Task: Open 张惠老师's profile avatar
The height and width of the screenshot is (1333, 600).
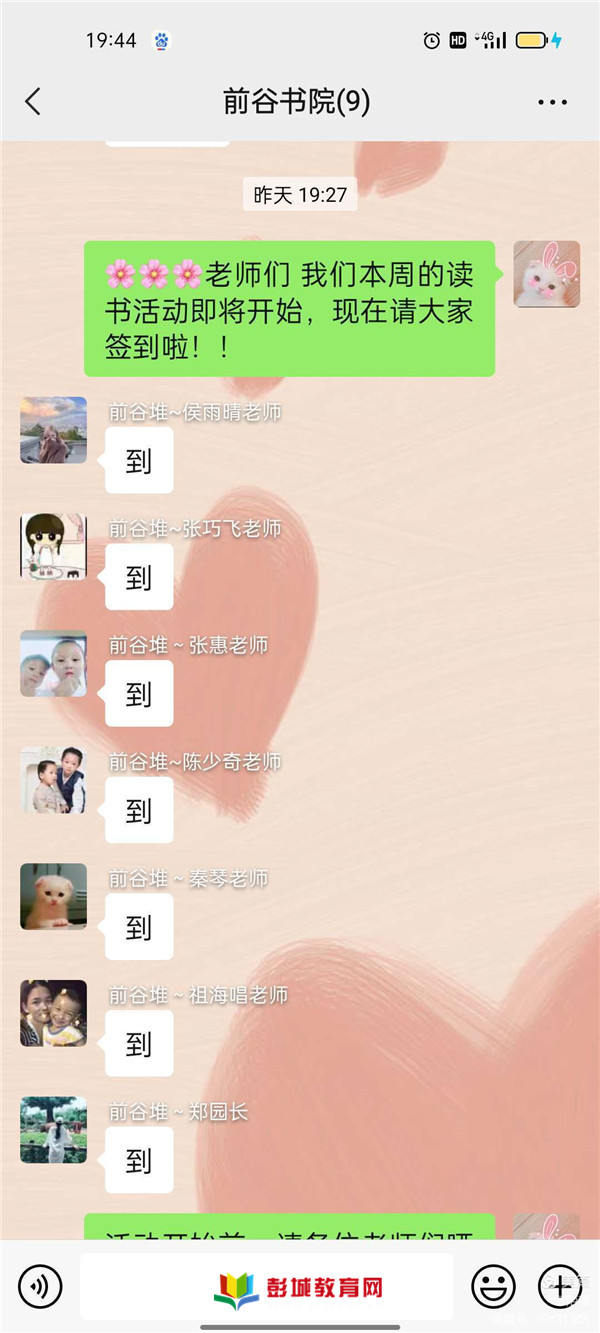Action: coord(53,663)
